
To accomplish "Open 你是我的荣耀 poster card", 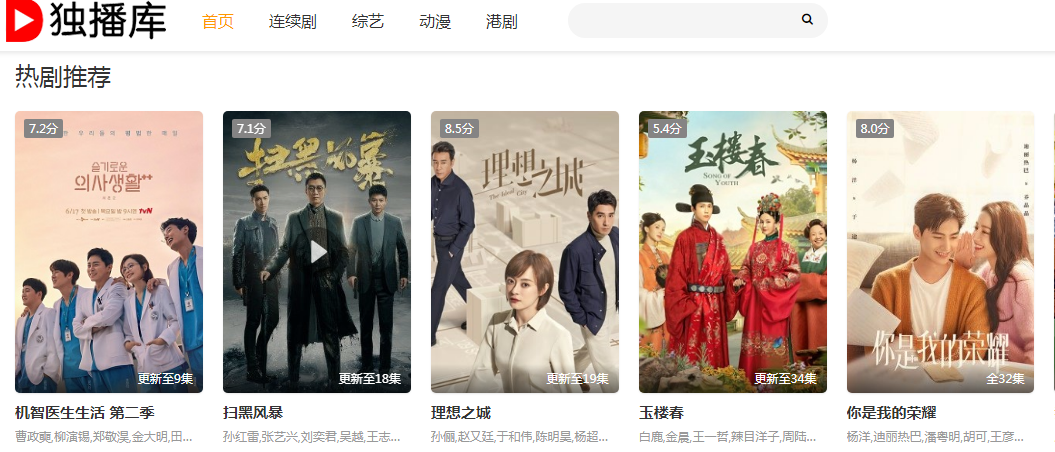I will pyautogui.click(x=940, y=251).
